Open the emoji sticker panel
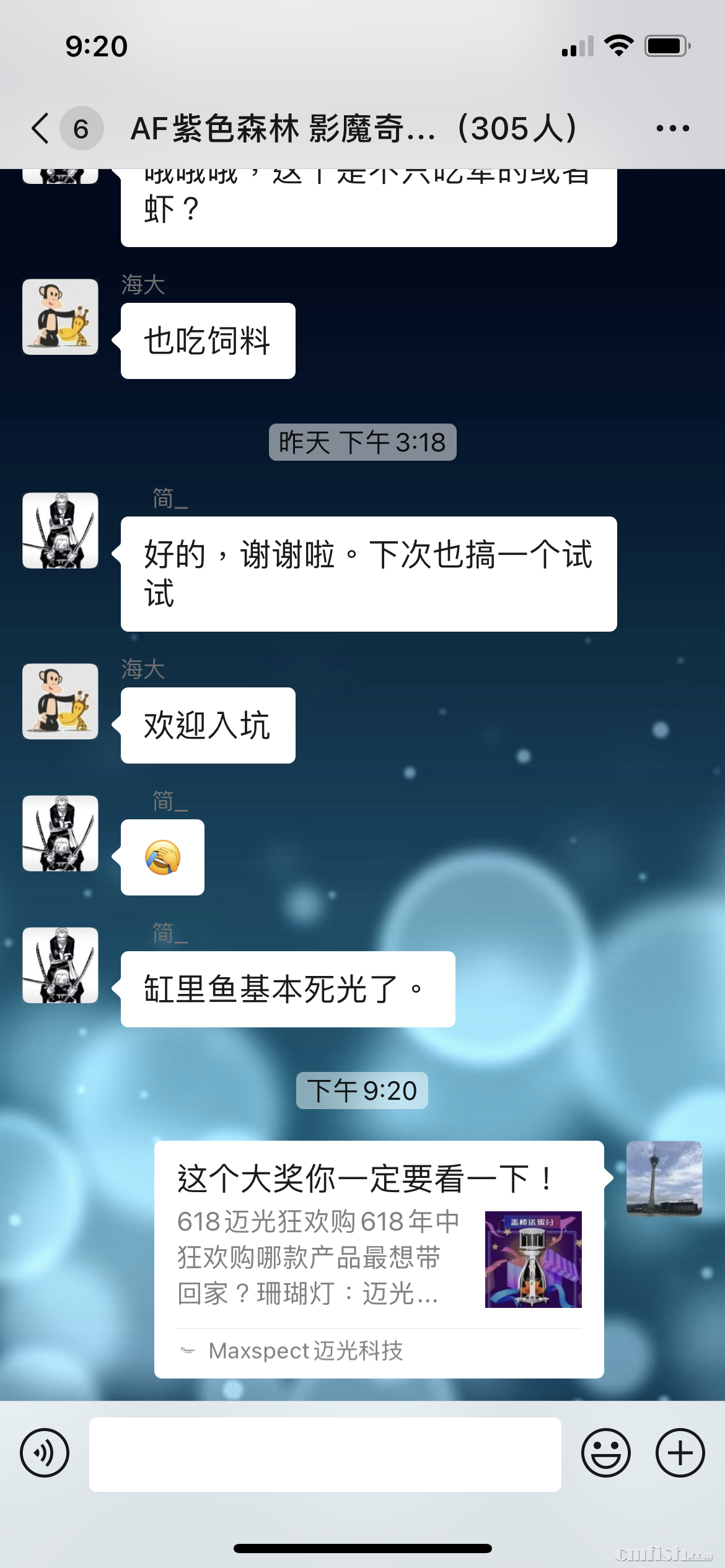This screenshot has width=725, height=1568. pos(605,1453)
